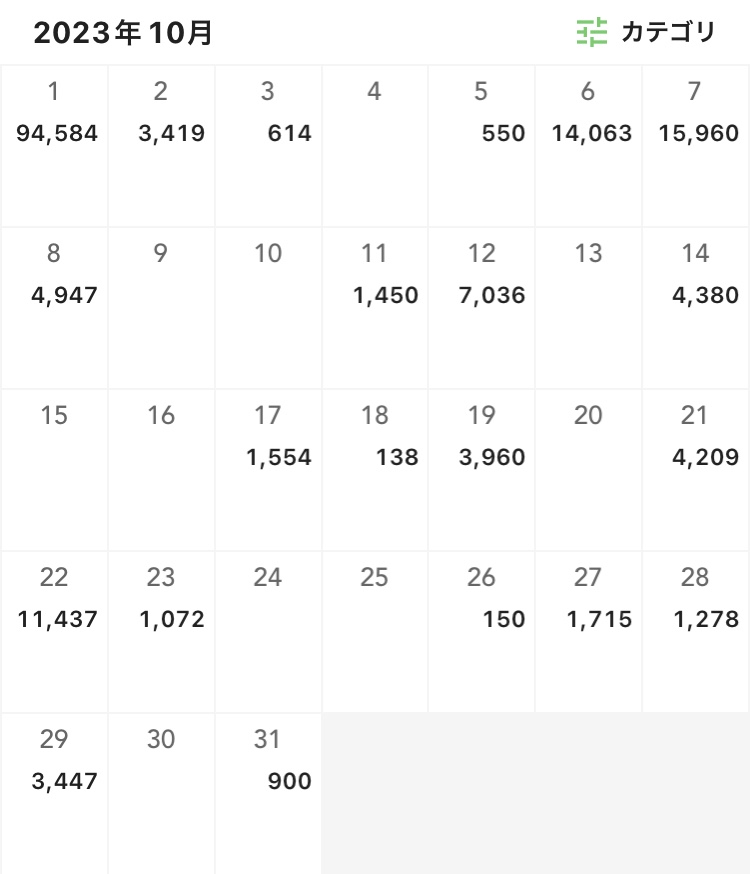Open day 8 with 4,947

(54, 308)
